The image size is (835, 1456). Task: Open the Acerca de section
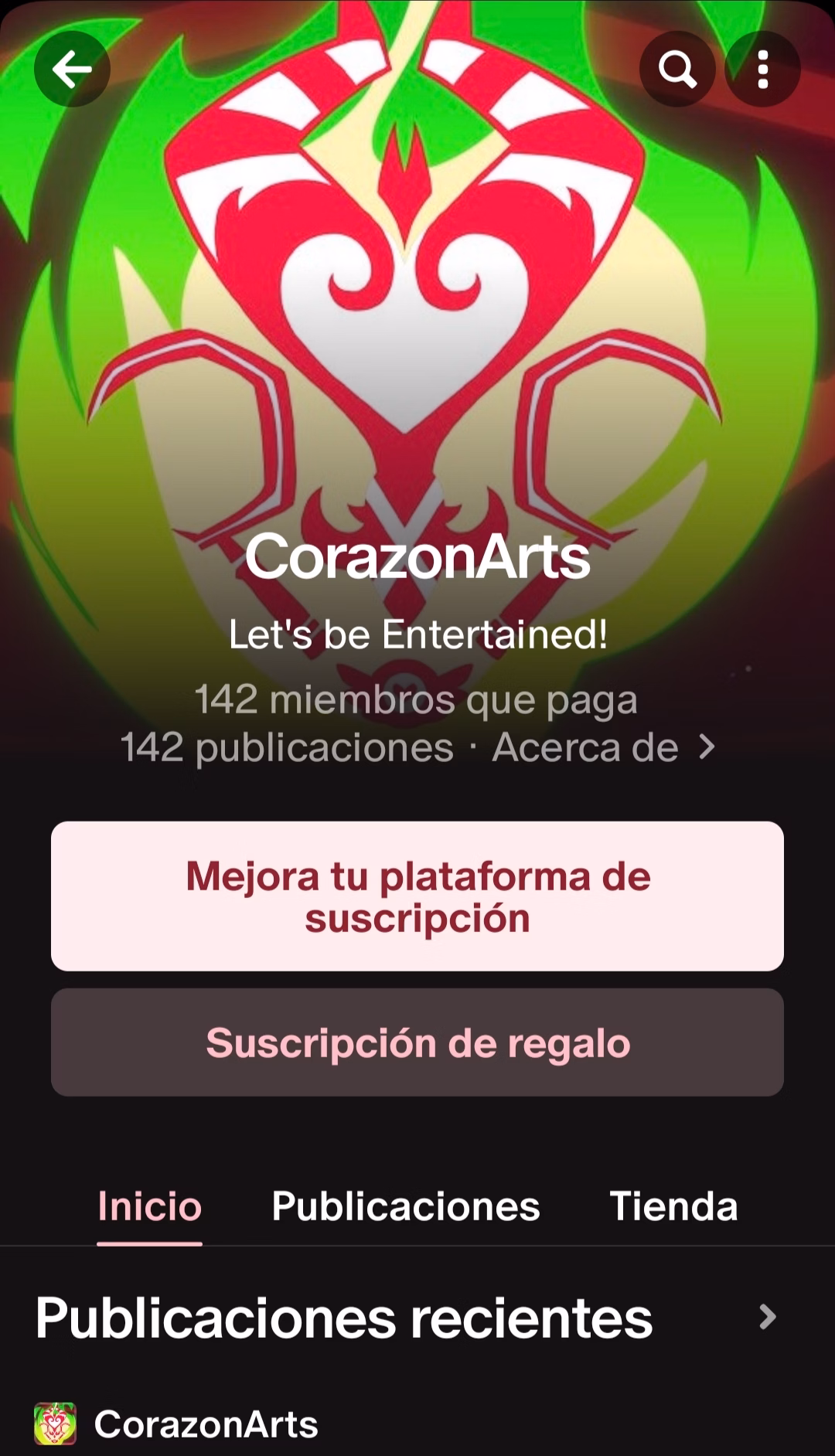click(x=603, y=747)
